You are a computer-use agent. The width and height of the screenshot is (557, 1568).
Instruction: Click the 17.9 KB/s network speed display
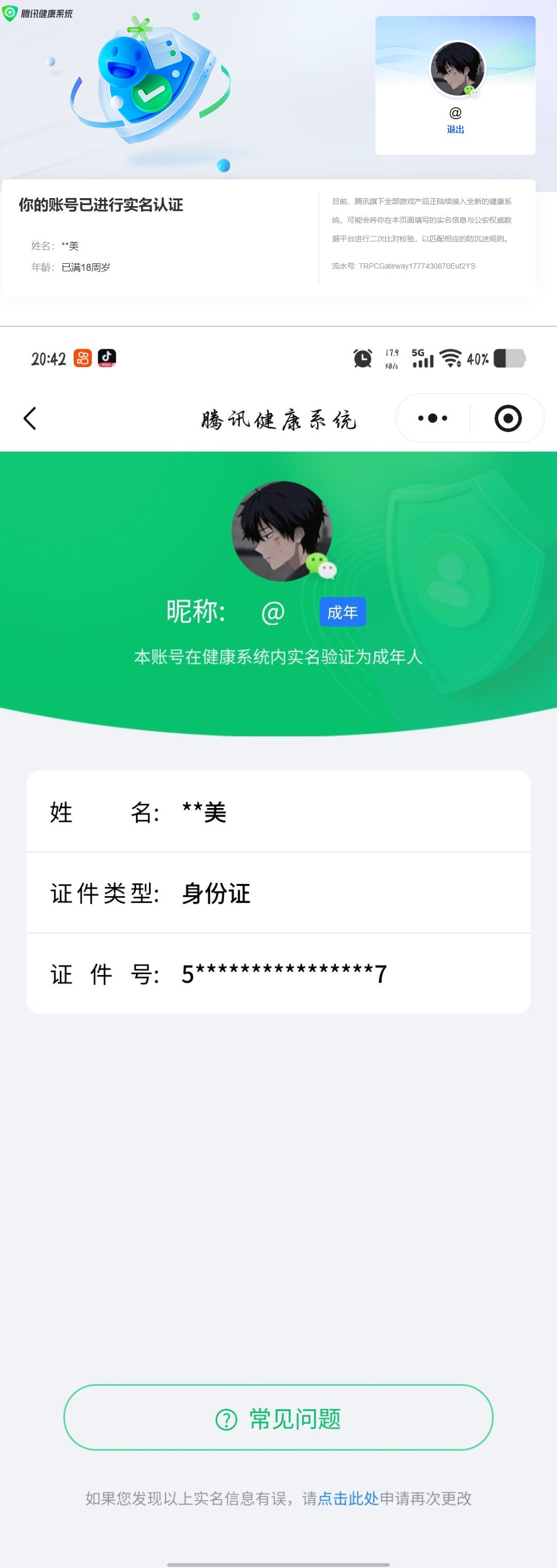click(392, 358)
